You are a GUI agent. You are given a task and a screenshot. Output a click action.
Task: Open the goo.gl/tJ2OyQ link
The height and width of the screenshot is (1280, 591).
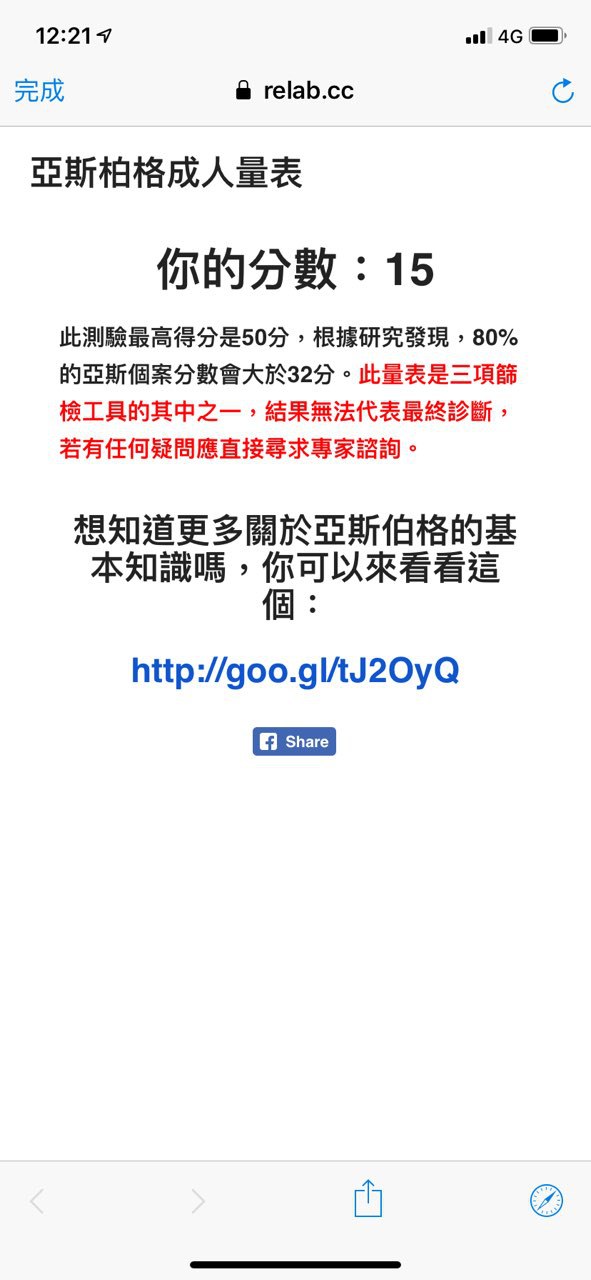pyautogui.click(x=295, y=670)
